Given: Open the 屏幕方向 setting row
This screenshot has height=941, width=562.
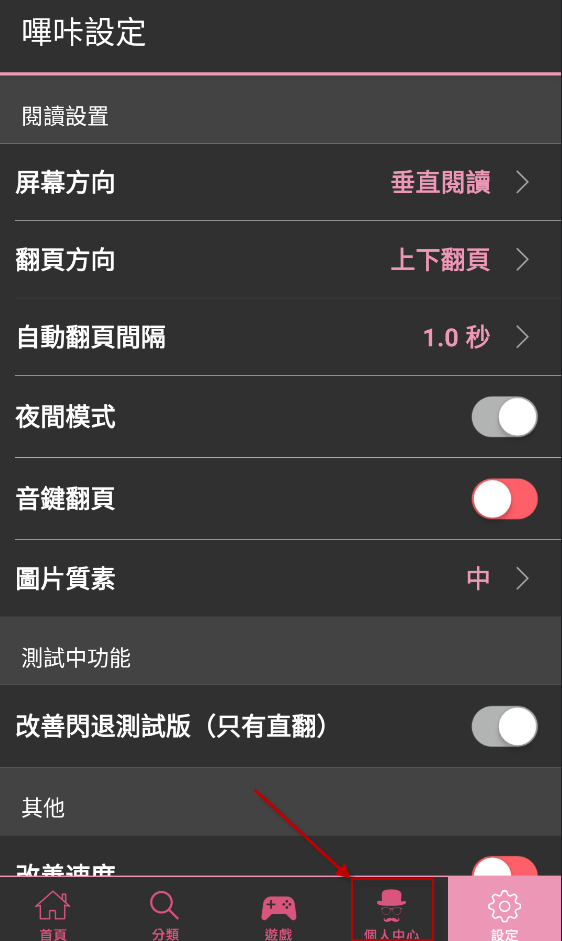Looking at the screenshot, I should pyautogui.click(x=280, y=182).
